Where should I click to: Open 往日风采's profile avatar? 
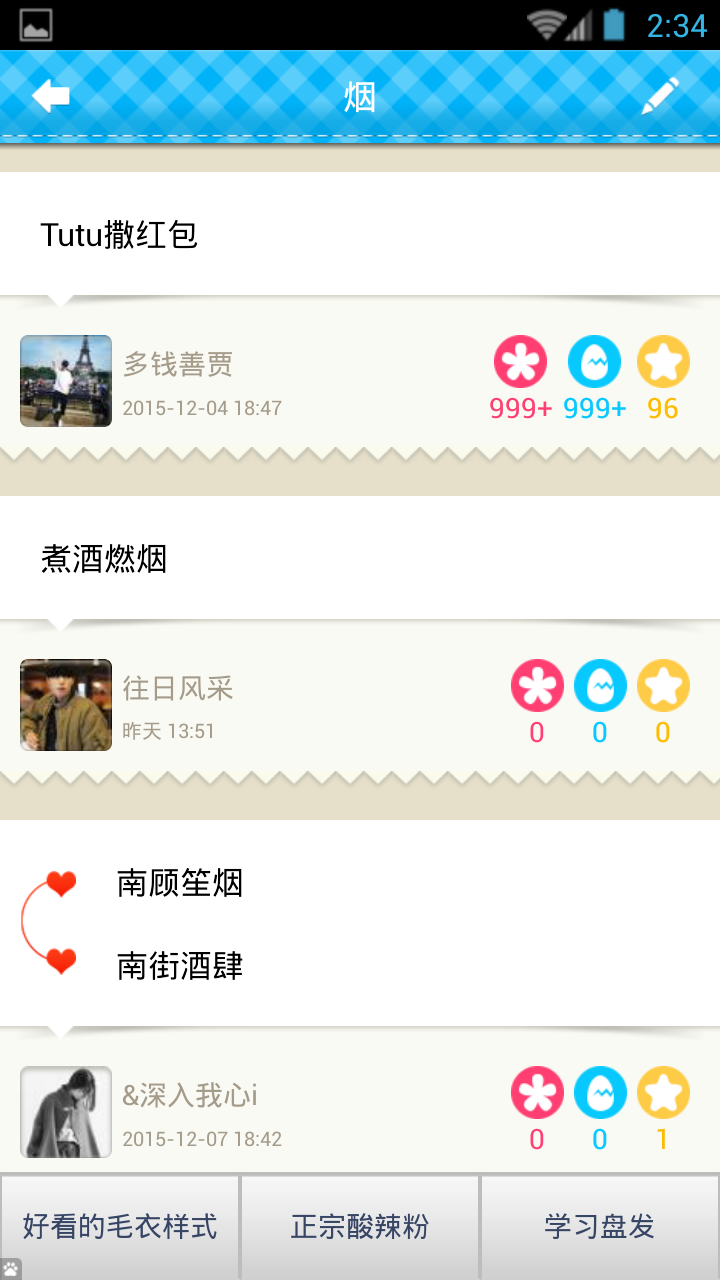[65, 705]
